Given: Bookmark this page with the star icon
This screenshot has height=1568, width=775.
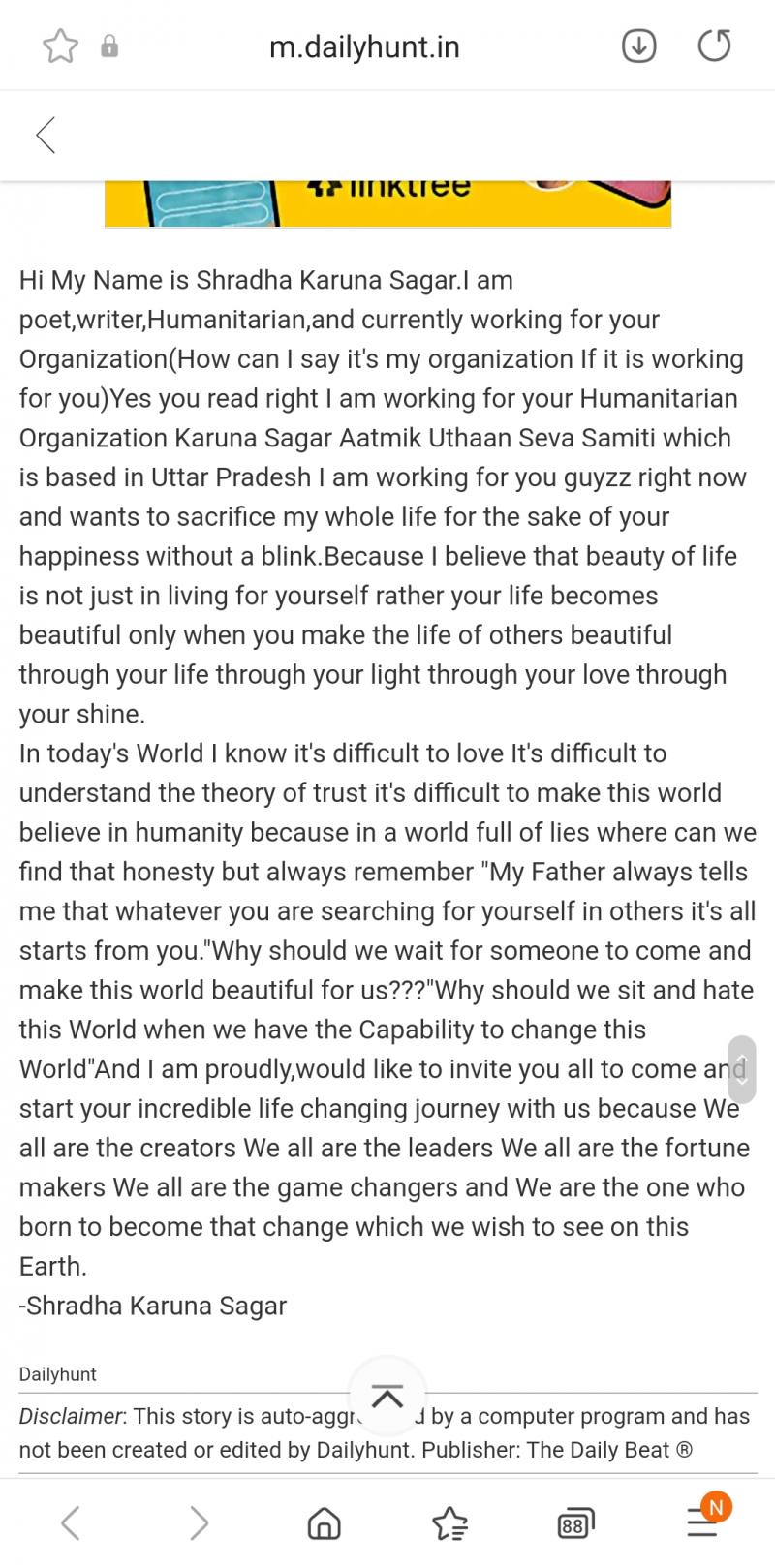Looking at the screenshot, I should tap(60, 46).
